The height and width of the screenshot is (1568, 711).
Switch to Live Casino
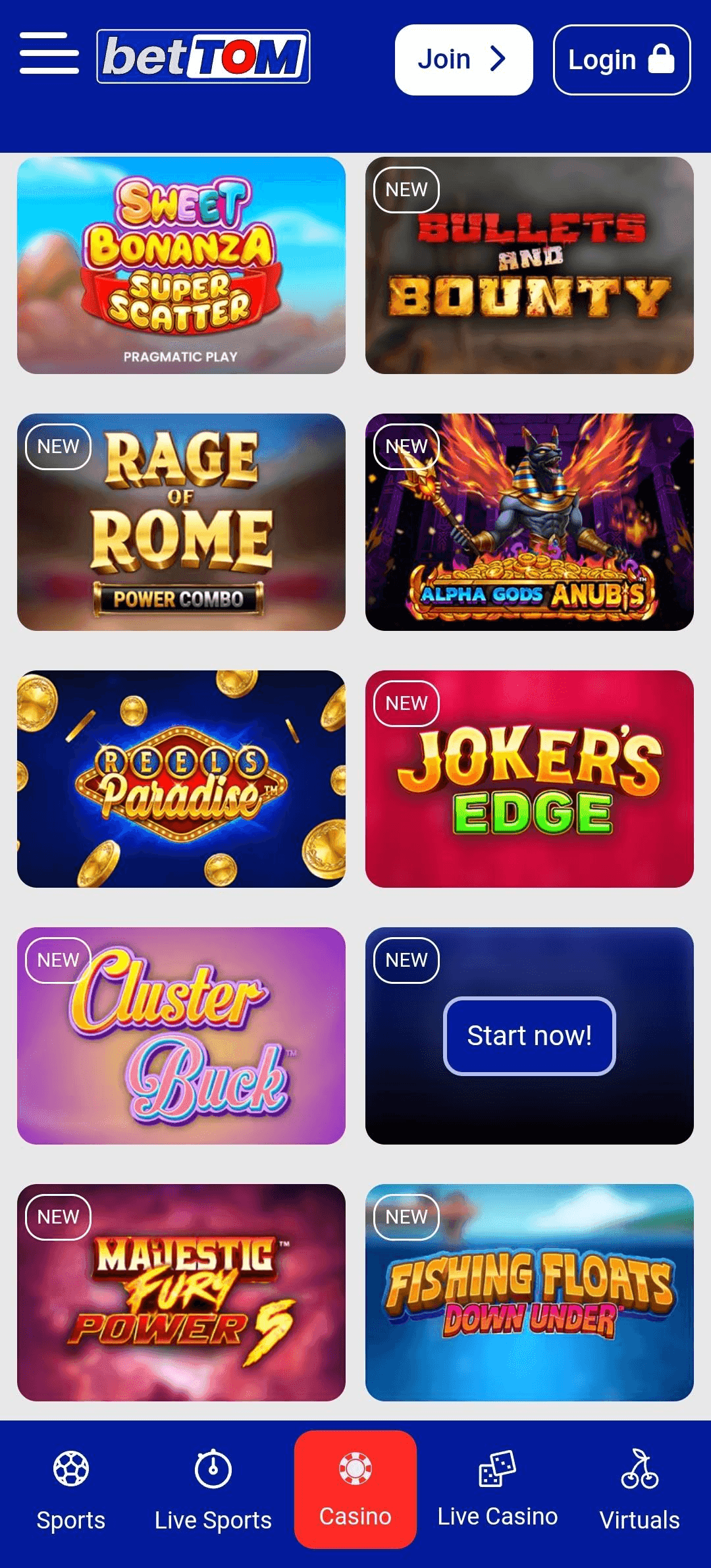tap(498, 1490)
